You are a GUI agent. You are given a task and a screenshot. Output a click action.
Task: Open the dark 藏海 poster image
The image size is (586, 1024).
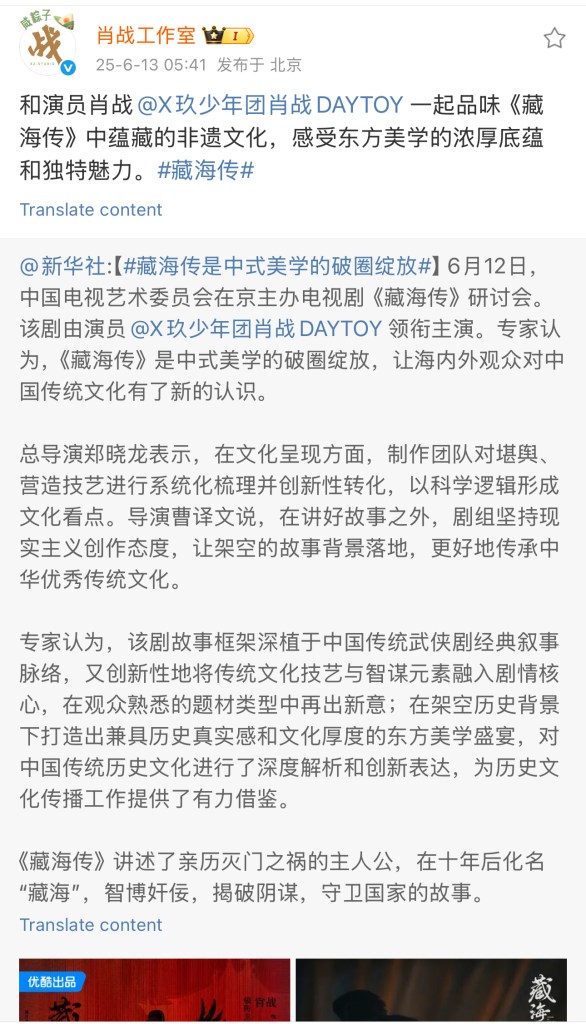(431, 990)
